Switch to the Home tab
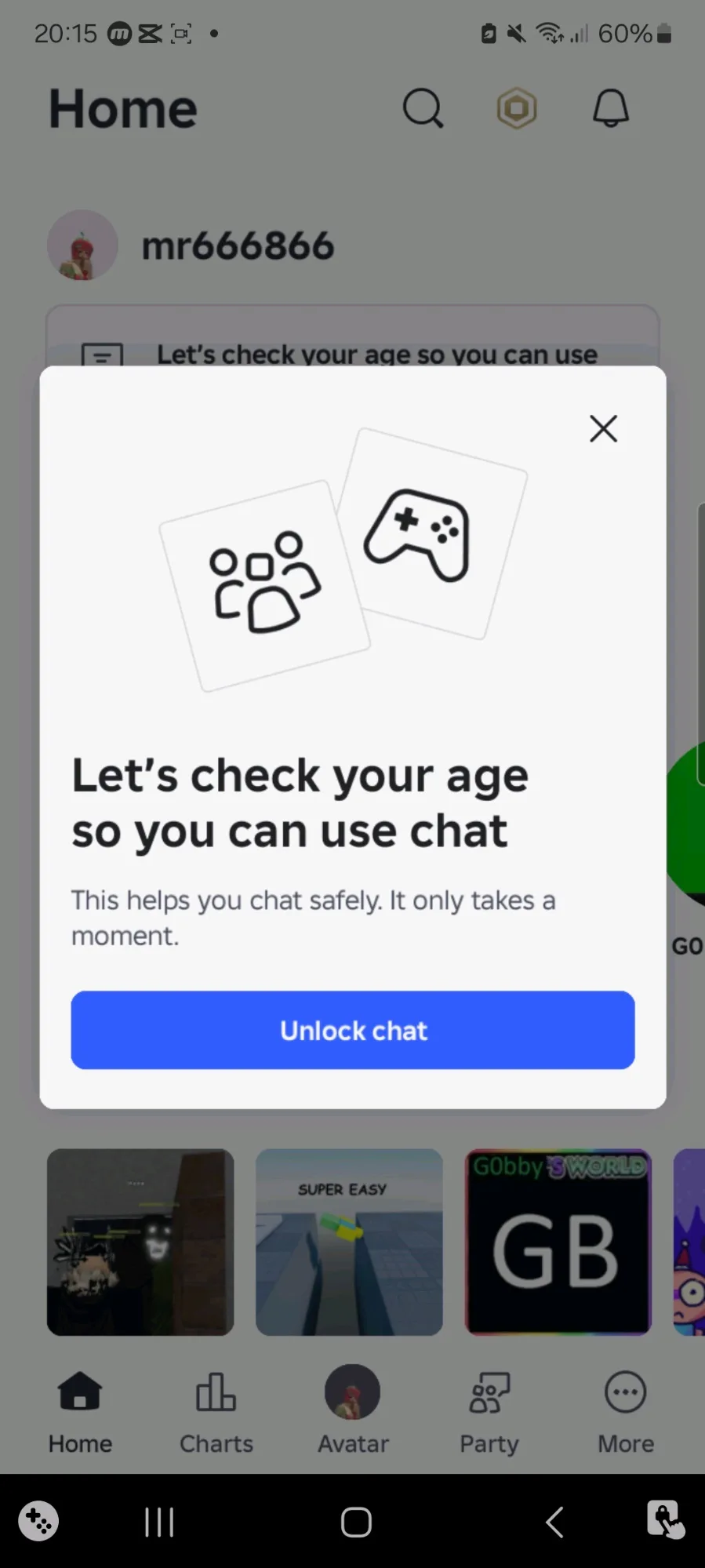The width and height of the screenshot is (705, 1568). click(80, 1411)
